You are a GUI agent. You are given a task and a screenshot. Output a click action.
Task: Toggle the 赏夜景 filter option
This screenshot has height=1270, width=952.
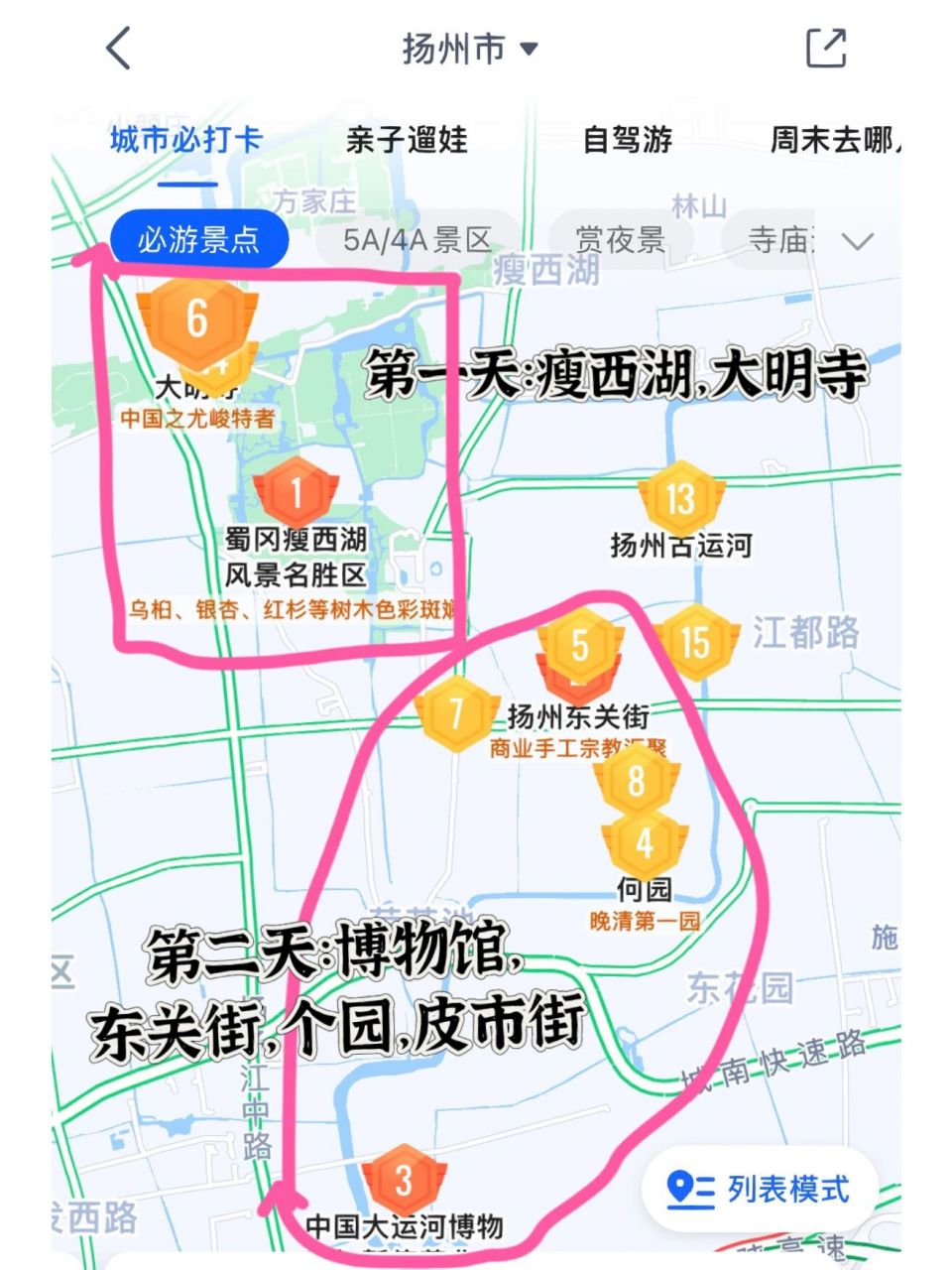620,239
